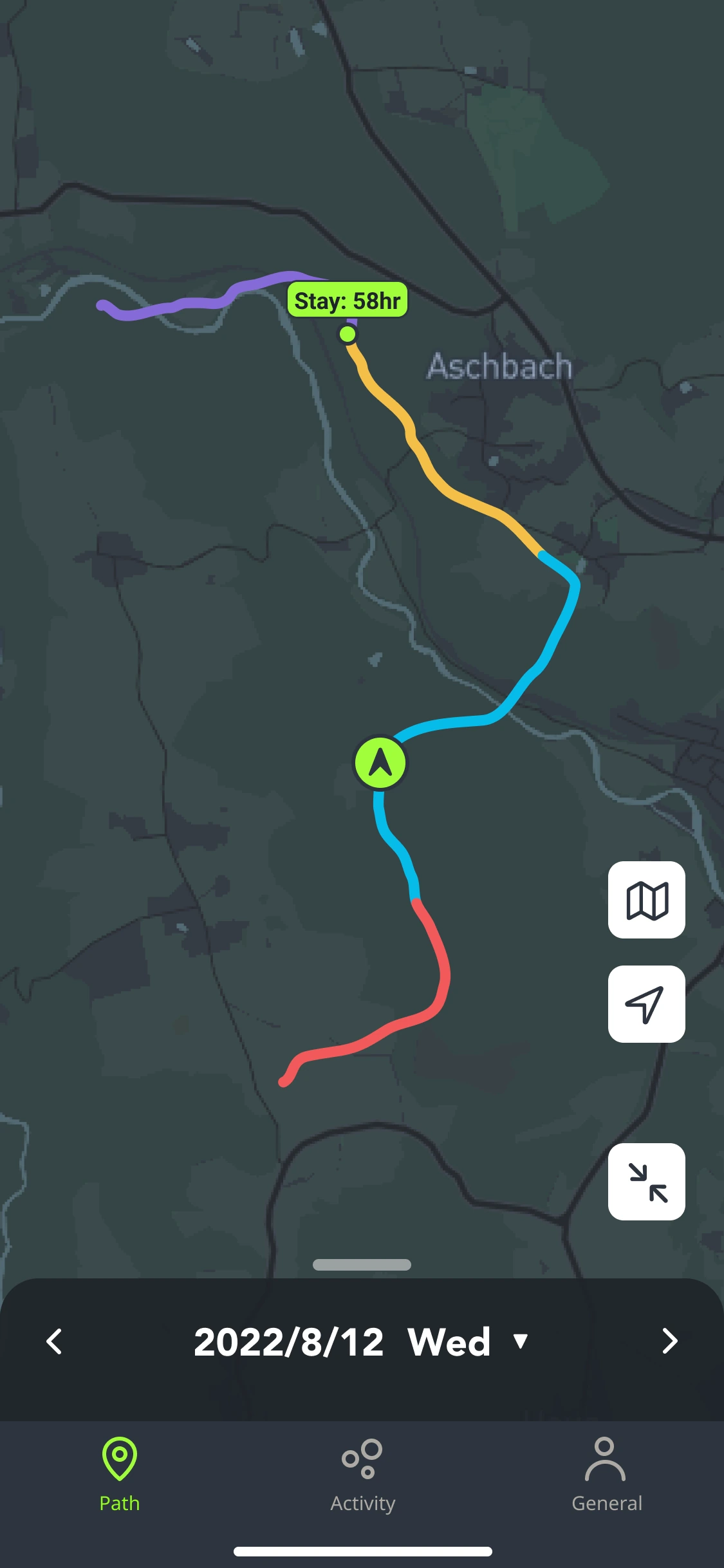Viewport: 724px width, 1568px height.
Task: Switch to the General tab
Action: (606, 1475)
